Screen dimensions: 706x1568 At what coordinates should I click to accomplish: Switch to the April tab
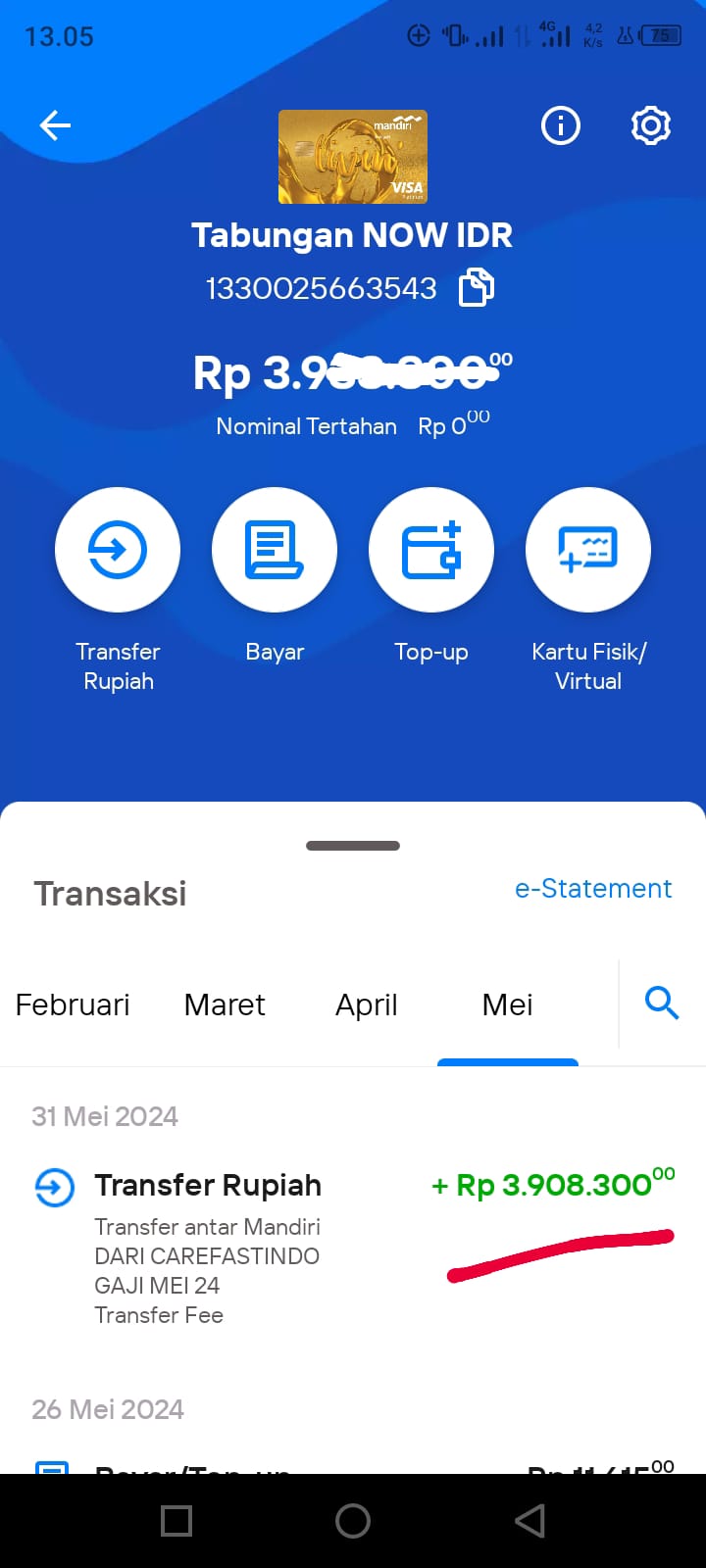point(367,1005)
